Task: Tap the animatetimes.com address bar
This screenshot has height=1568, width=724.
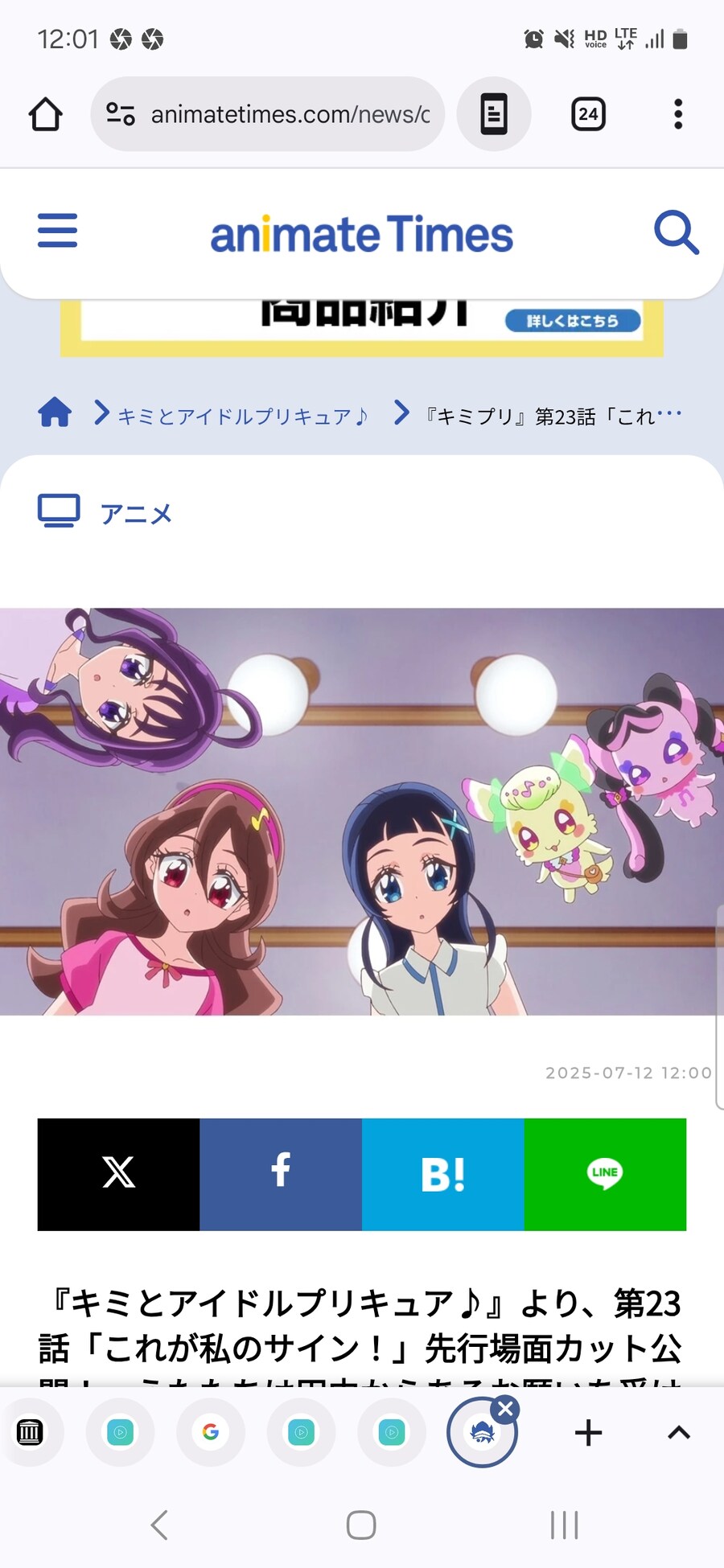Action: pos(290,114)
